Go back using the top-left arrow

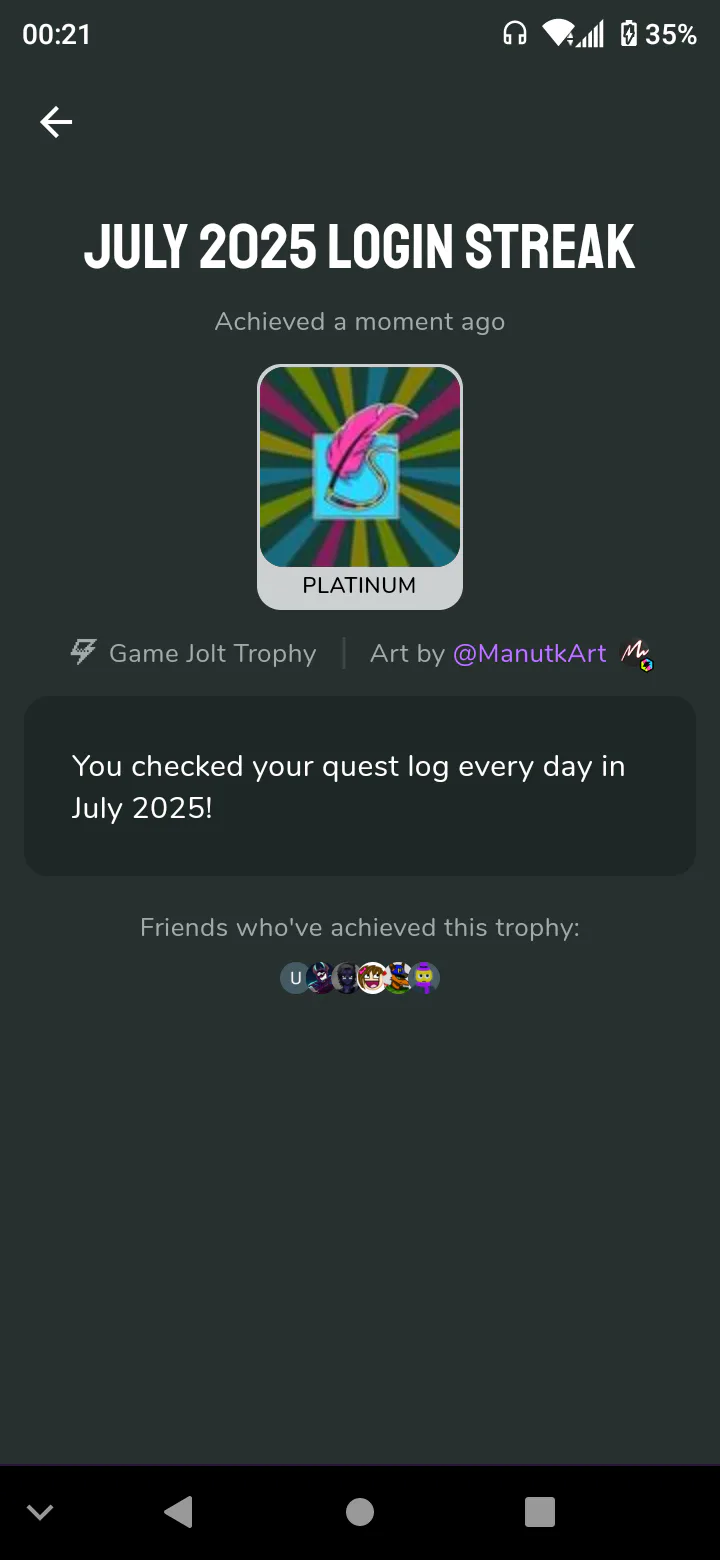56,122
